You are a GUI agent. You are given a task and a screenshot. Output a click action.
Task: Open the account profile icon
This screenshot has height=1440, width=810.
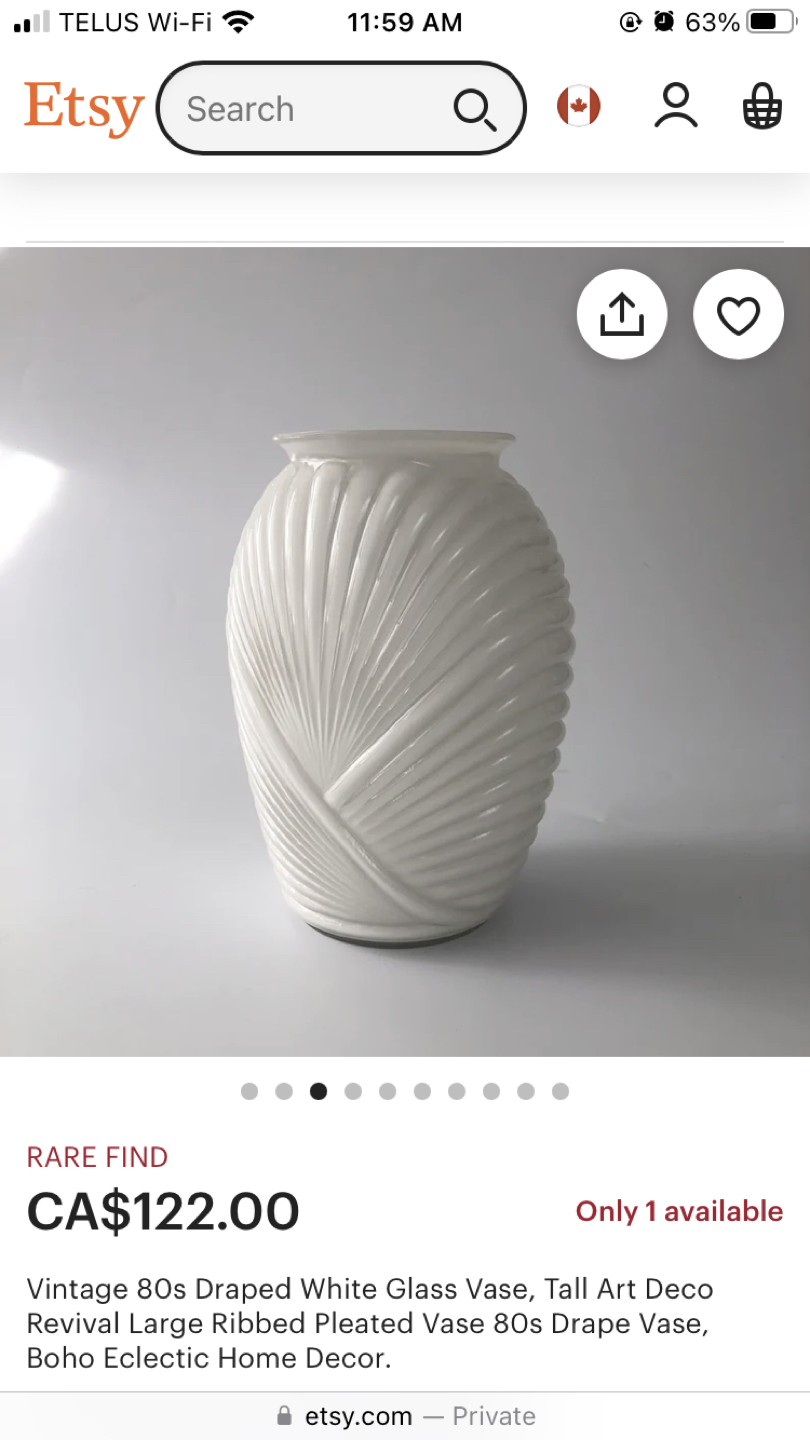[x=676, y=106]
